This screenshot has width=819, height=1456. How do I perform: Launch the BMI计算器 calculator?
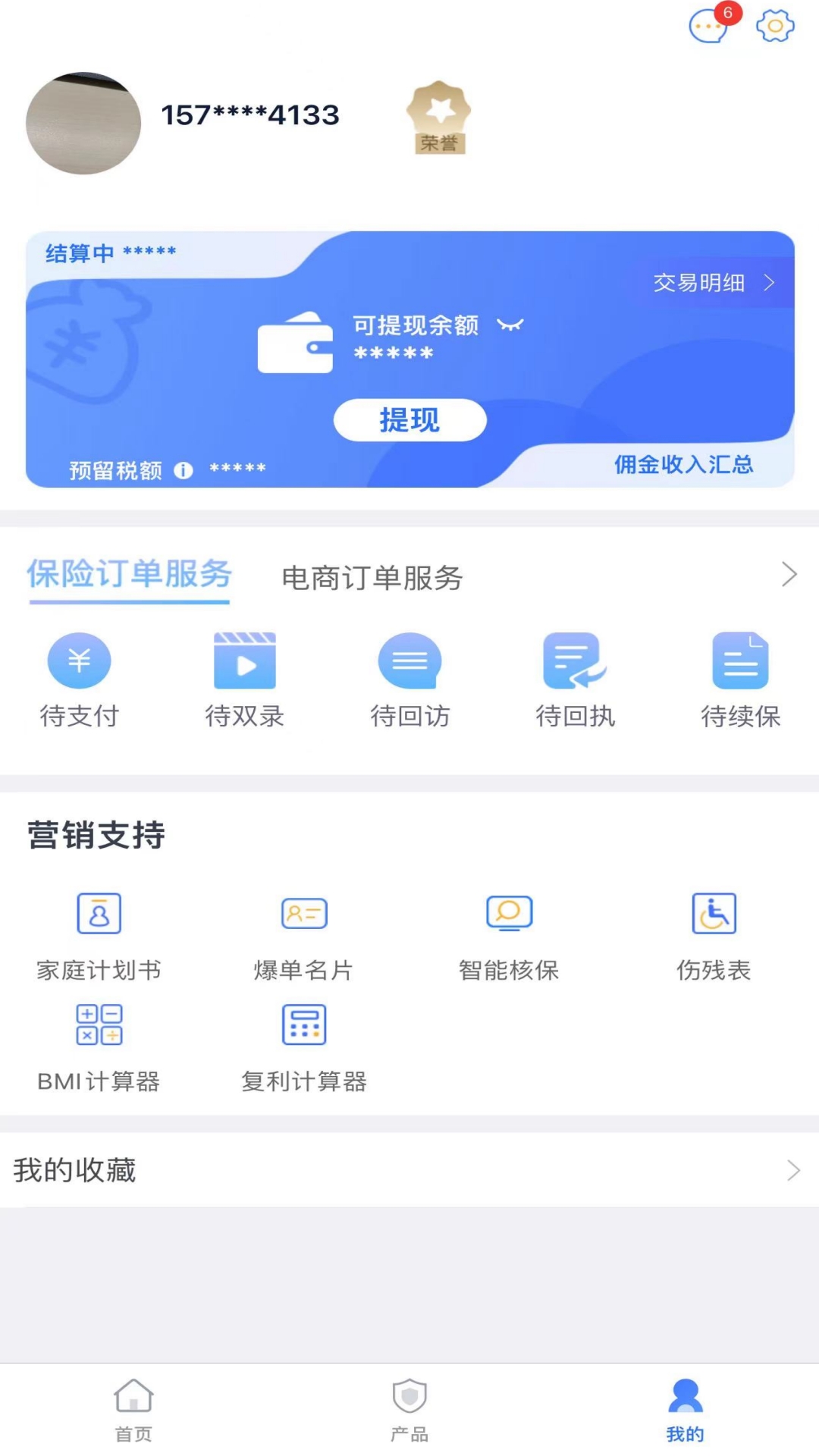click(x=99, y=1046)
